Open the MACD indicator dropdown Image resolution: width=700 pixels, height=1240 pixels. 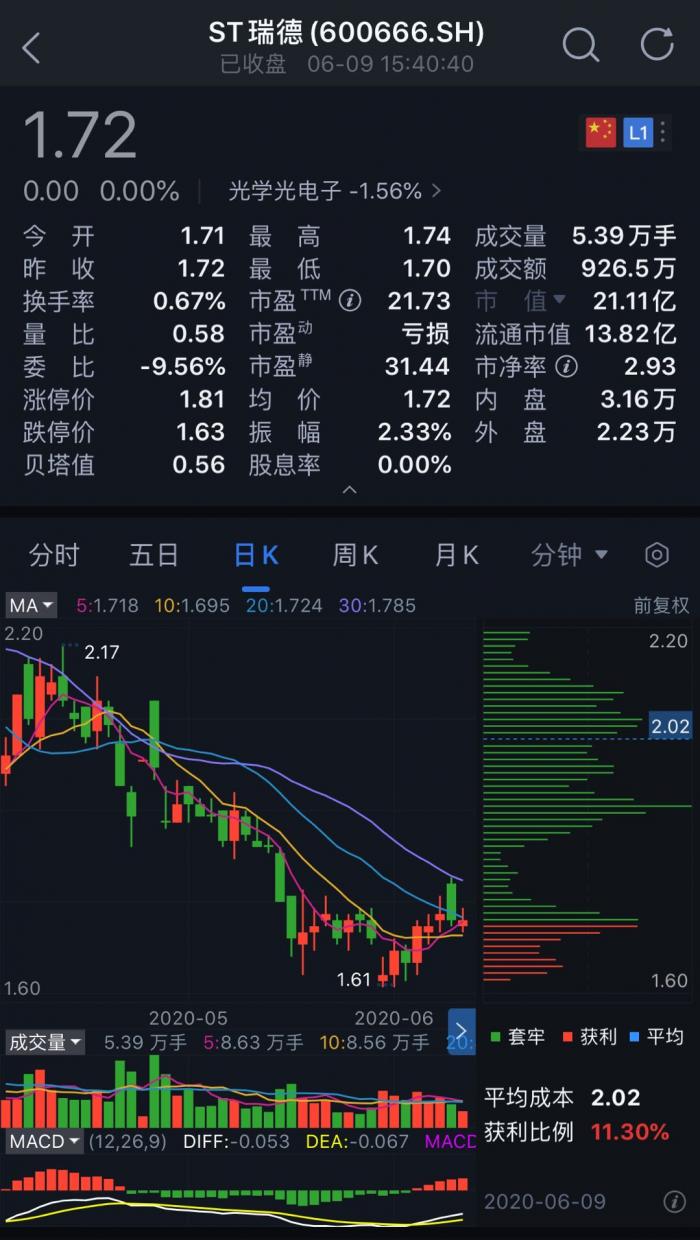pyautogui.click(x=45, y=1141)
